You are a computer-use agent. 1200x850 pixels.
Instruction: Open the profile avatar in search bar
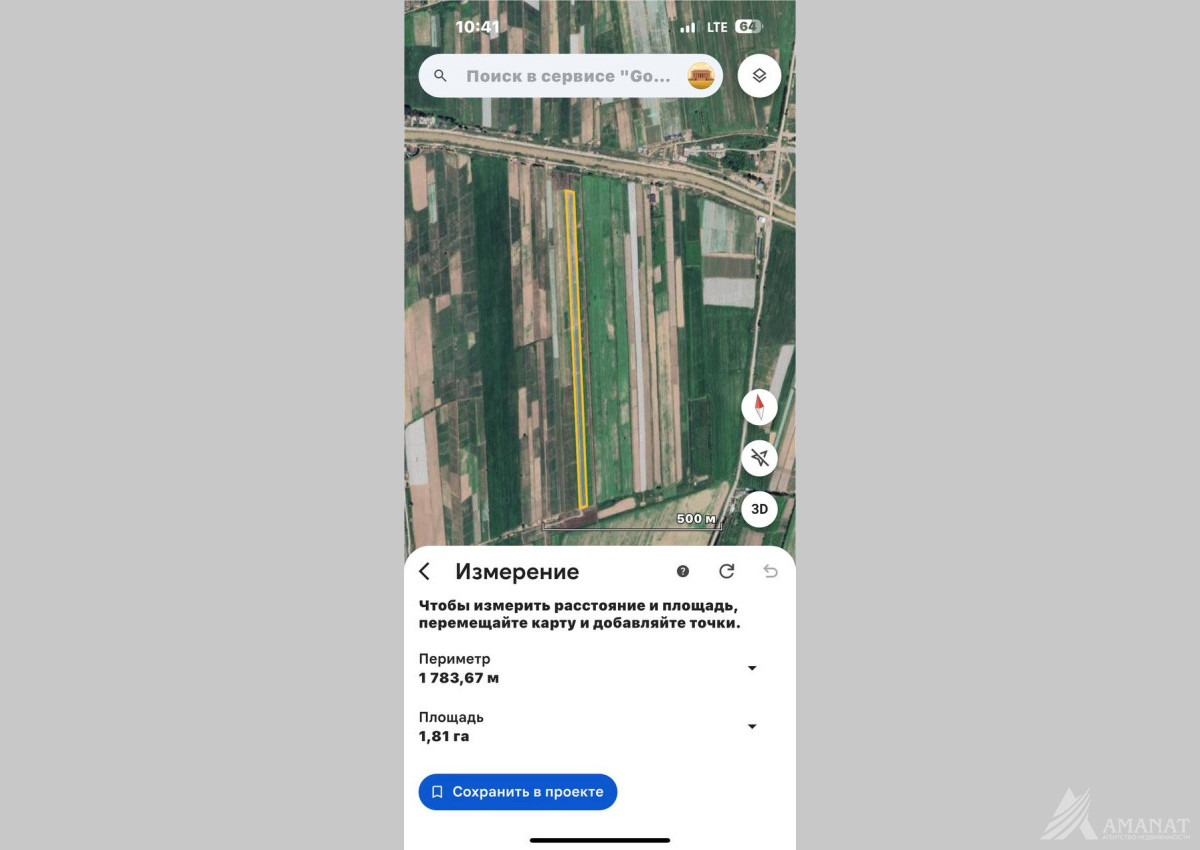(701, 76)
